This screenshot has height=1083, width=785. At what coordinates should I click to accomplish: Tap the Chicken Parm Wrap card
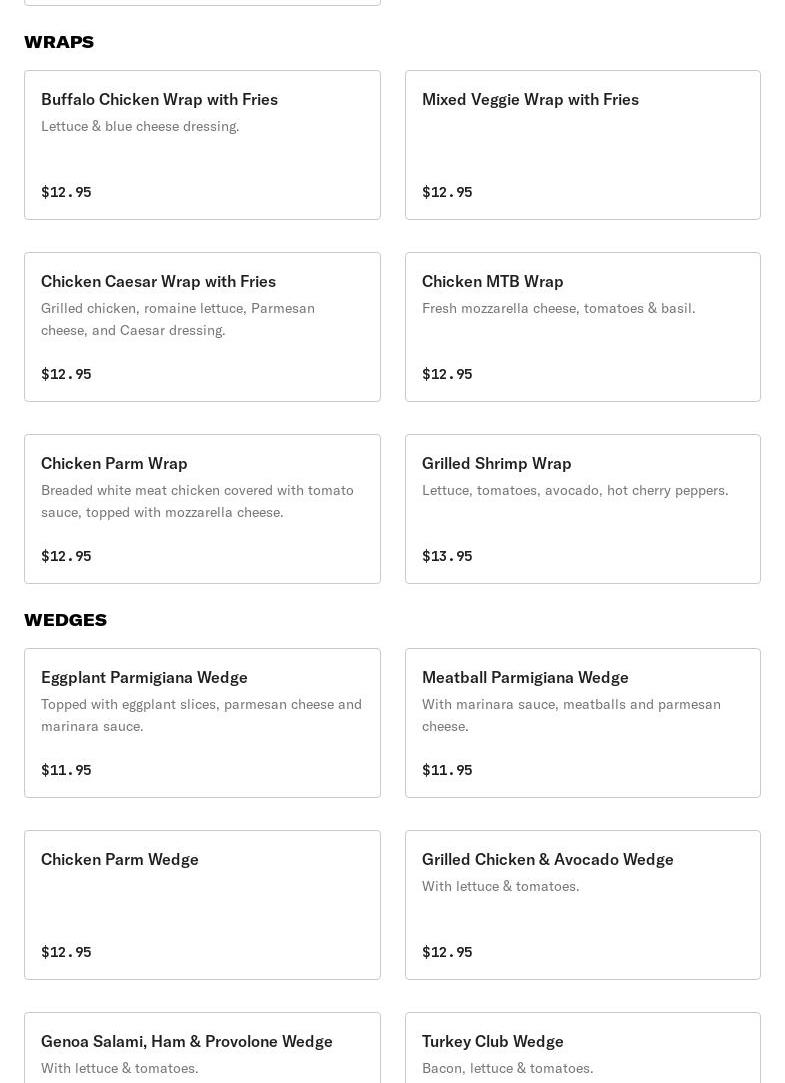click(x=202, y=509)
